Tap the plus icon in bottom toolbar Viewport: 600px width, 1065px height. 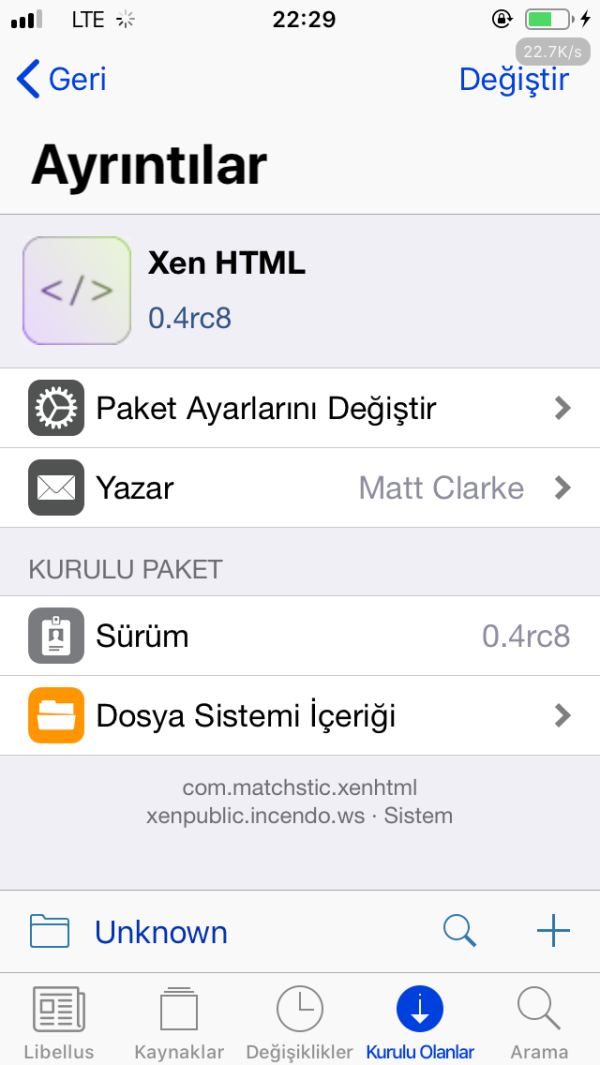tap(552, 931)
